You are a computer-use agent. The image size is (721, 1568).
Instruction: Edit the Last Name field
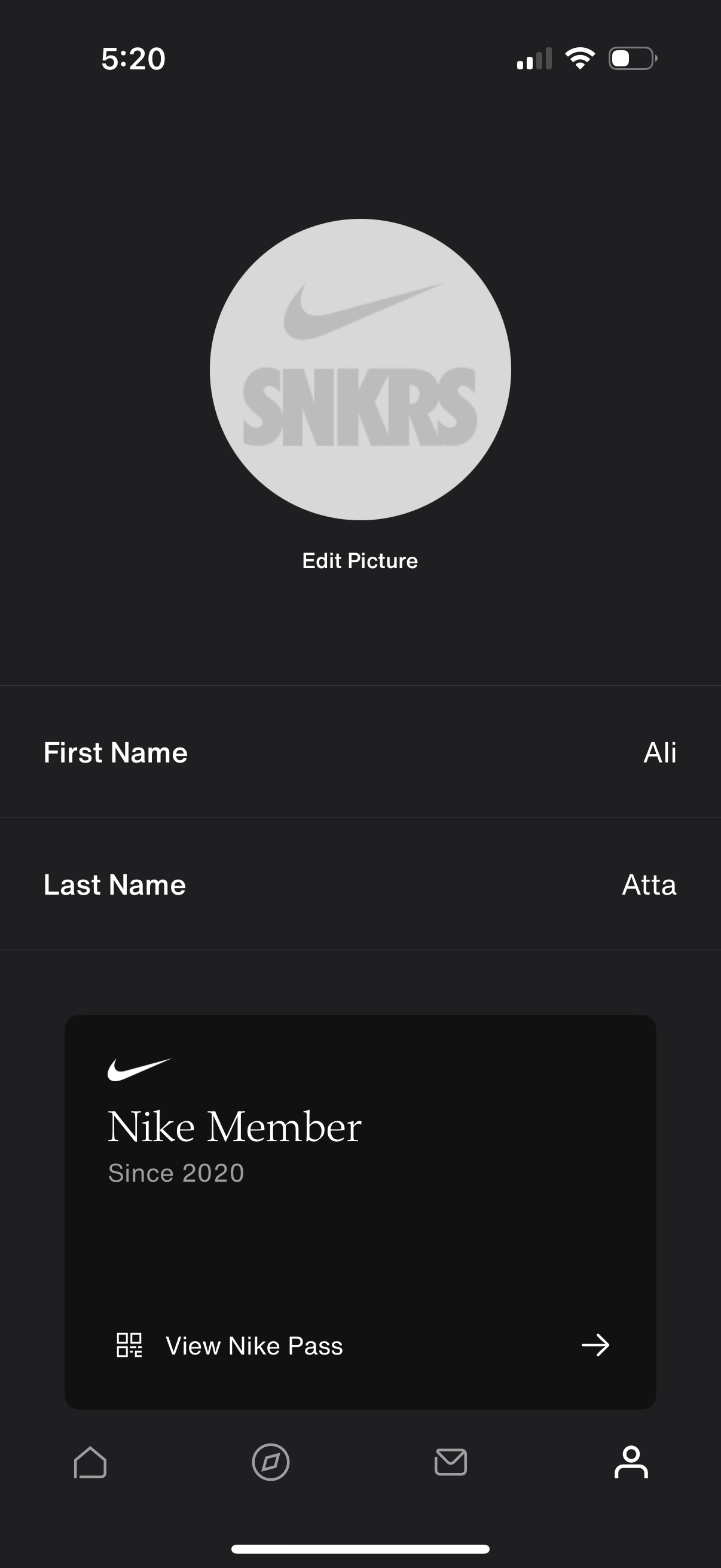point(115,885)
